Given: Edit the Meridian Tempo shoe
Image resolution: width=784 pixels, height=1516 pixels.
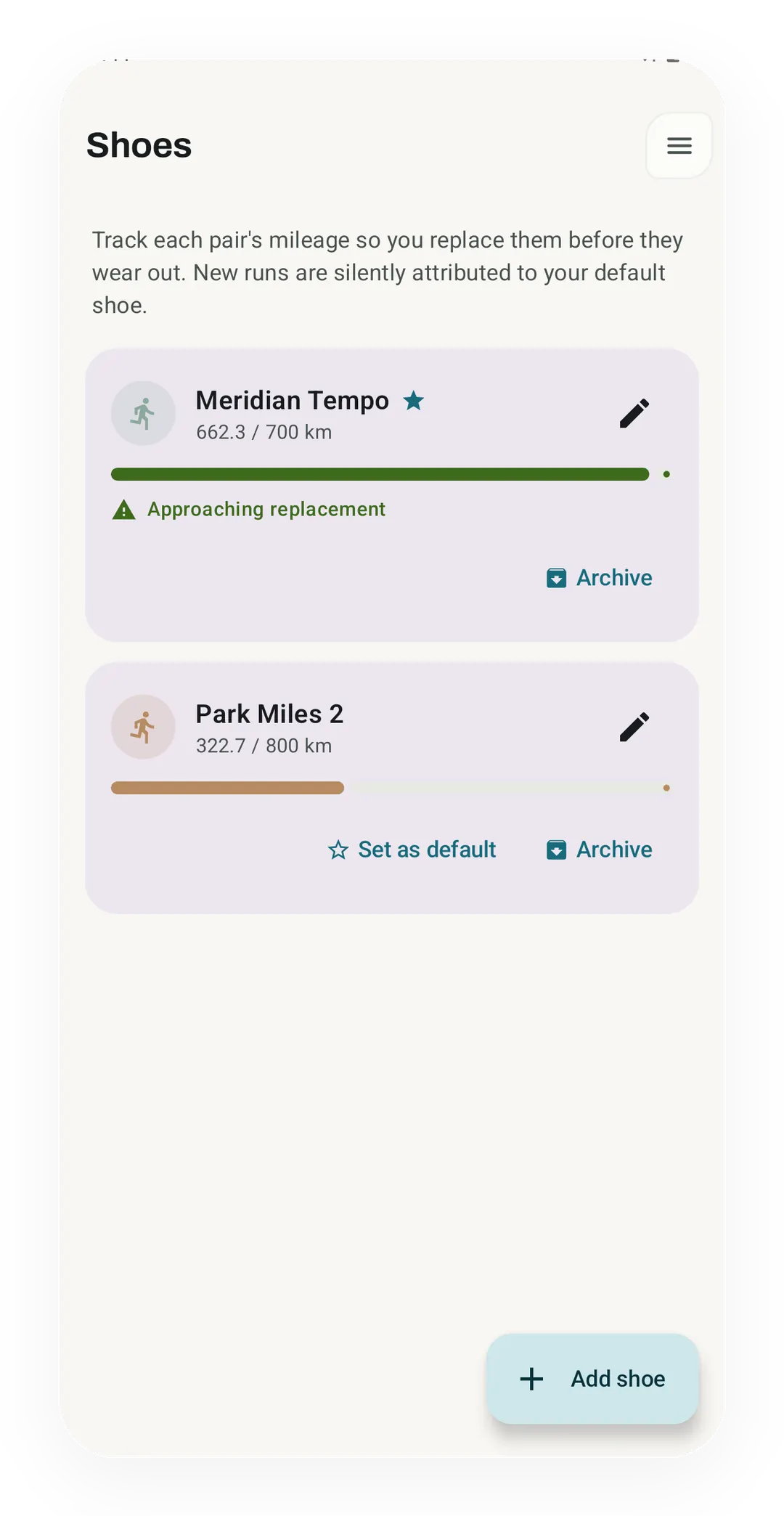Looking at the screenshot, I should (634, 413).
